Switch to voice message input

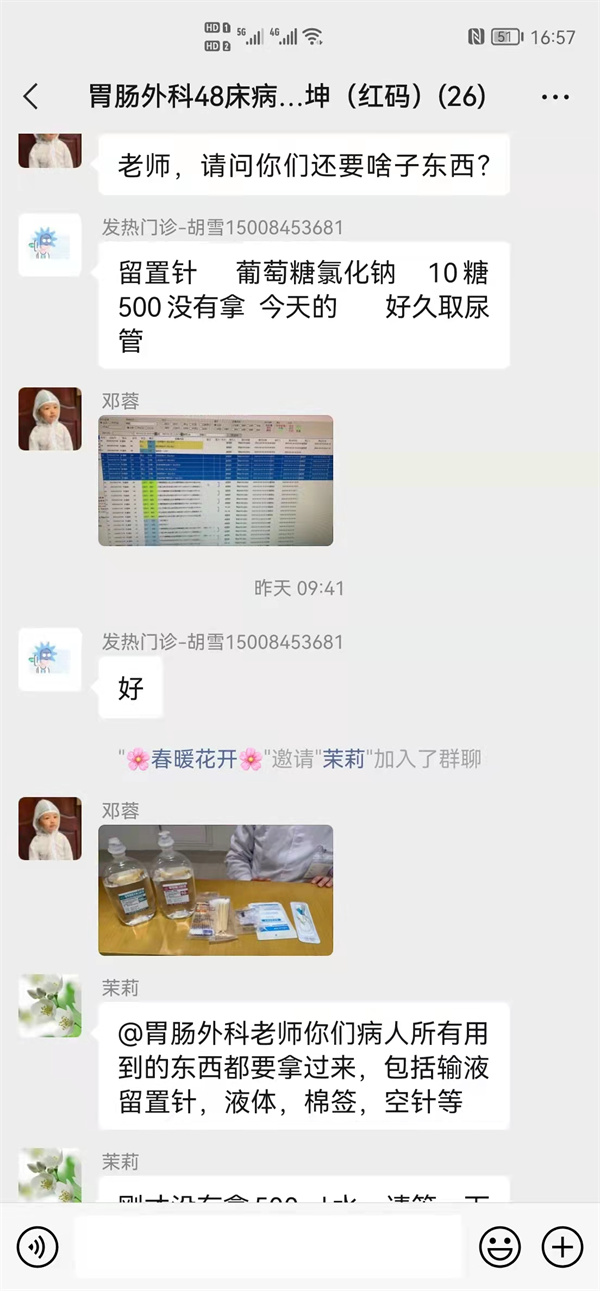coord(38,1247)
